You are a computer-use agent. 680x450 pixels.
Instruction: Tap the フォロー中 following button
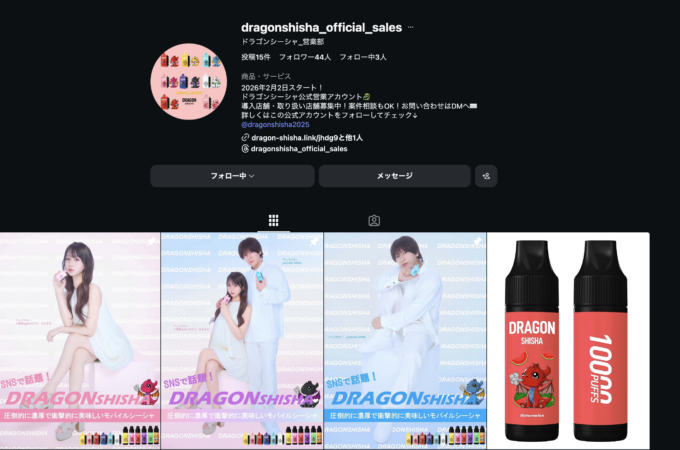click(x=232, y=176)
